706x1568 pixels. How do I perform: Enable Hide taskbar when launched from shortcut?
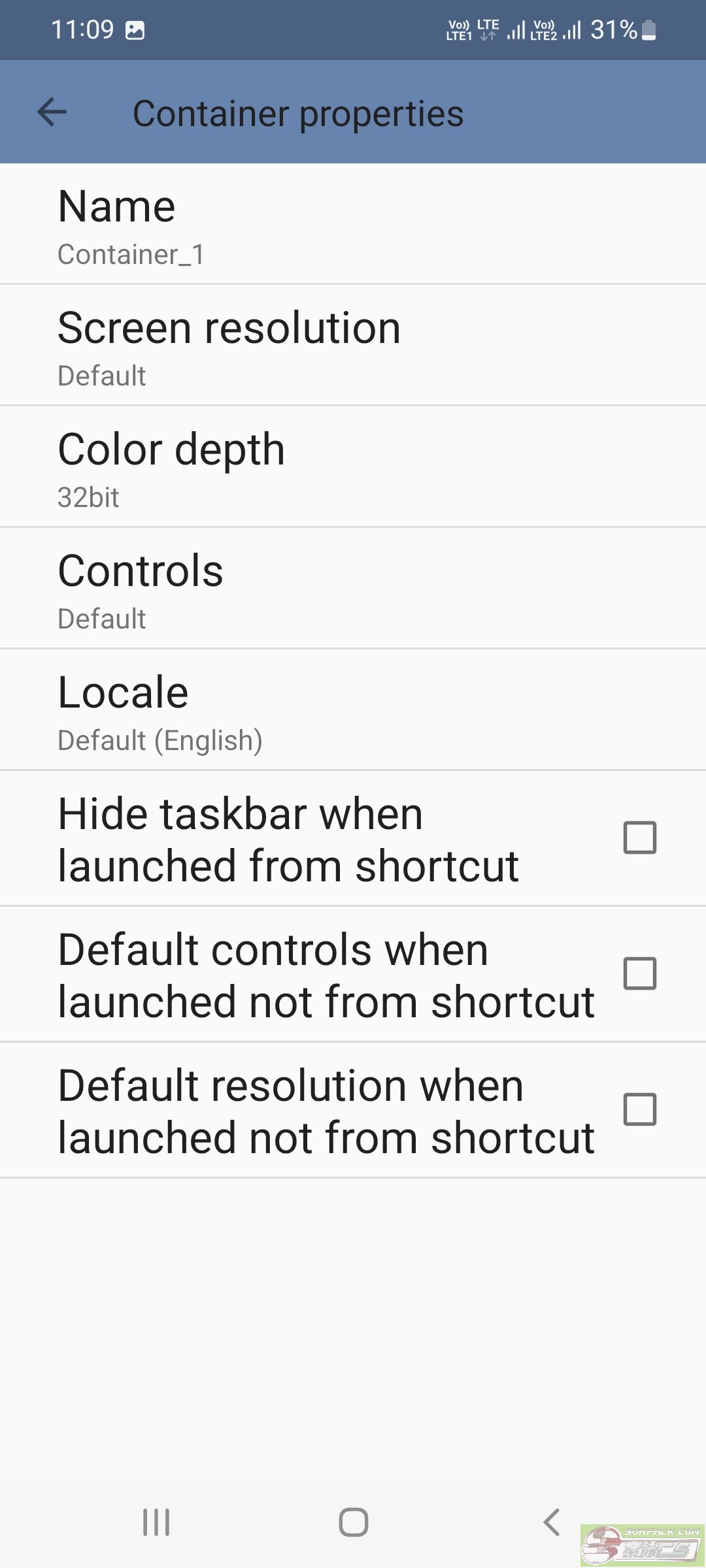pos(639,838)
